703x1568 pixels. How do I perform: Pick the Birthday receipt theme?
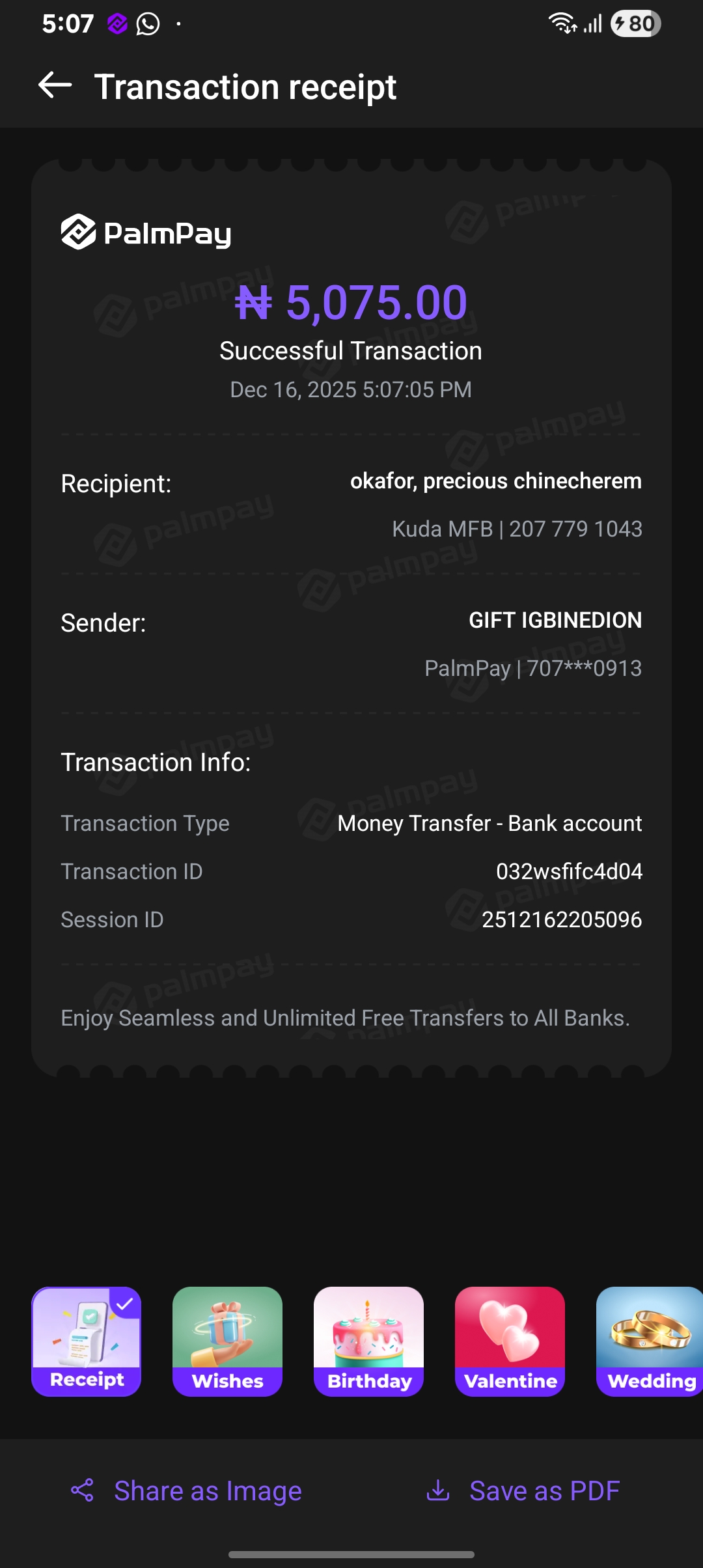tap(368, 1341)
